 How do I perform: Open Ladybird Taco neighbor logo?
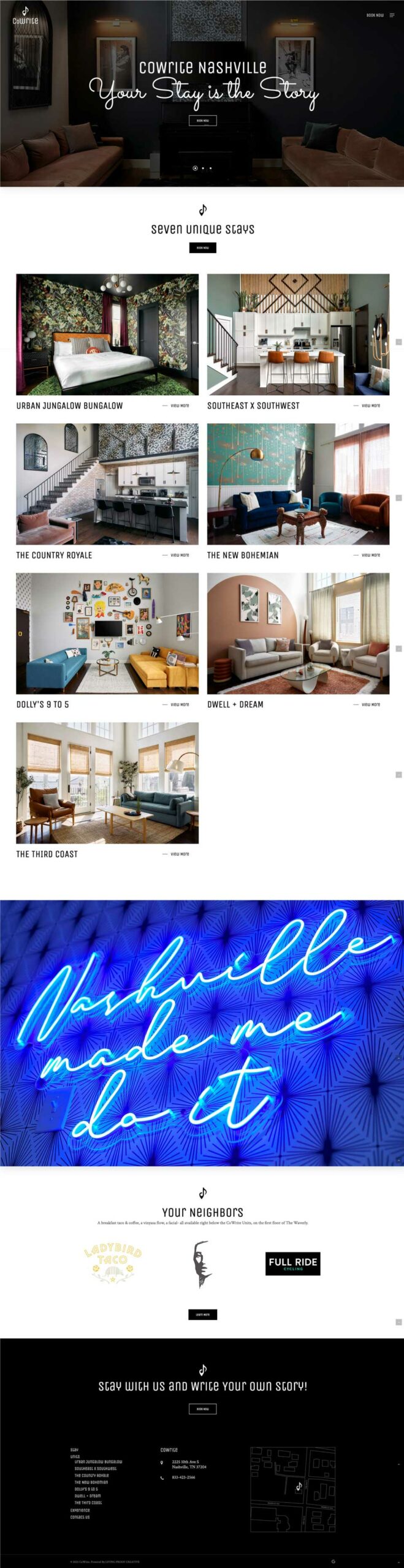(x=113, y=1265)
